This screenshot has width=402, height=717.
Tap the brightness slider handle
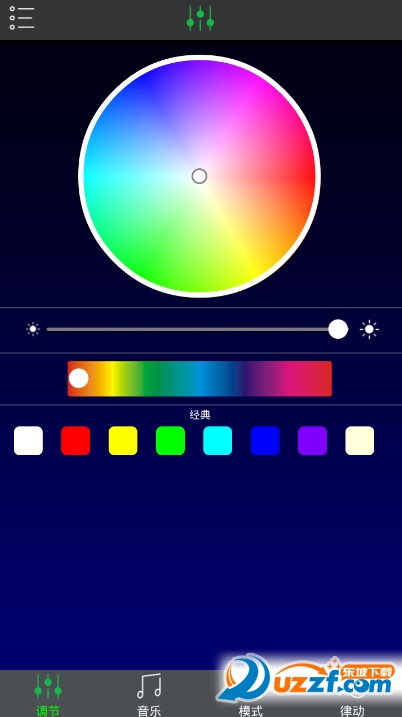(338, 329)
